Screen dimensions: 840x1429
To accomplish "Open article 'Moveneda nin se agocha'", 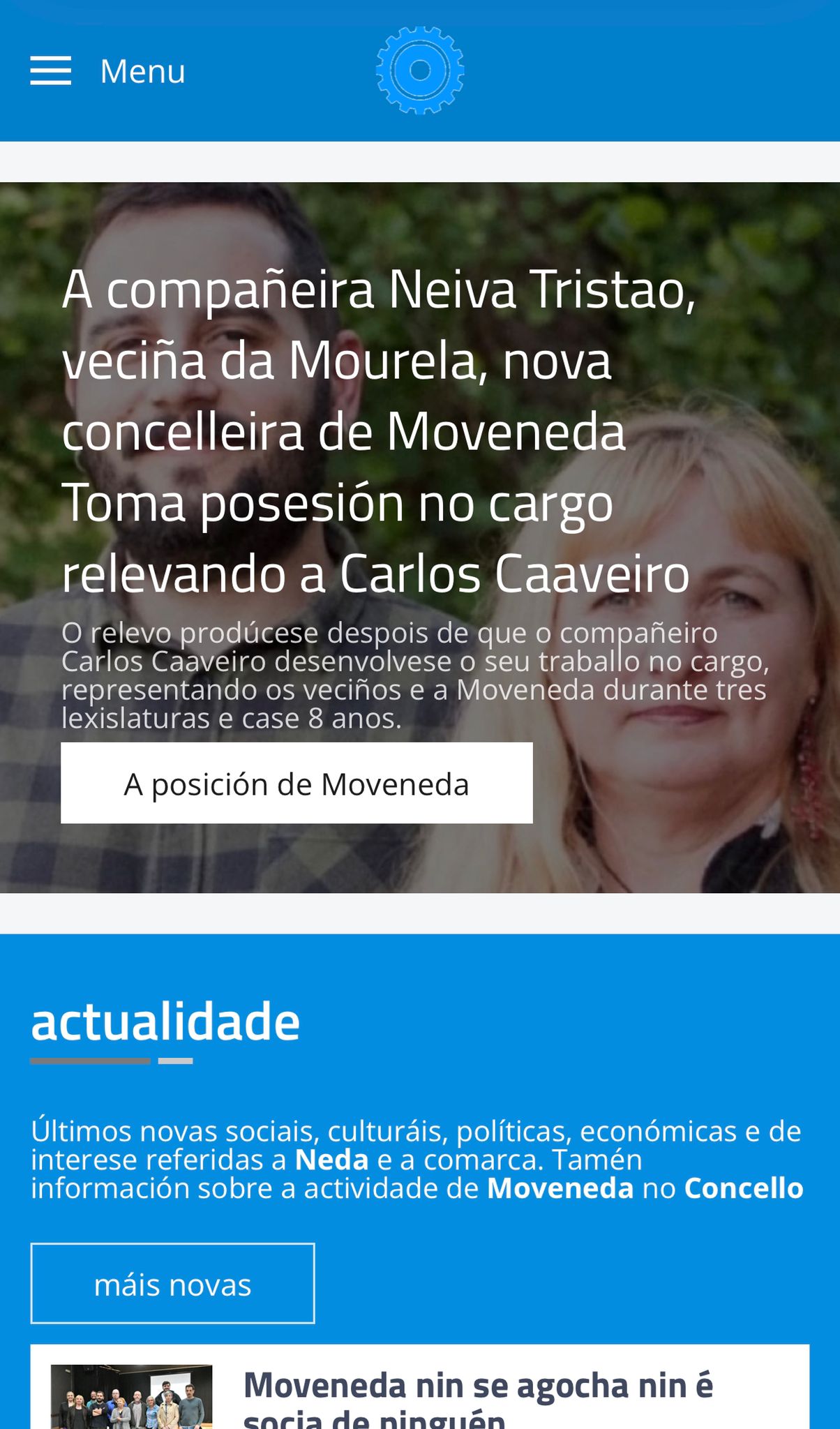I will pos(477,1387).
